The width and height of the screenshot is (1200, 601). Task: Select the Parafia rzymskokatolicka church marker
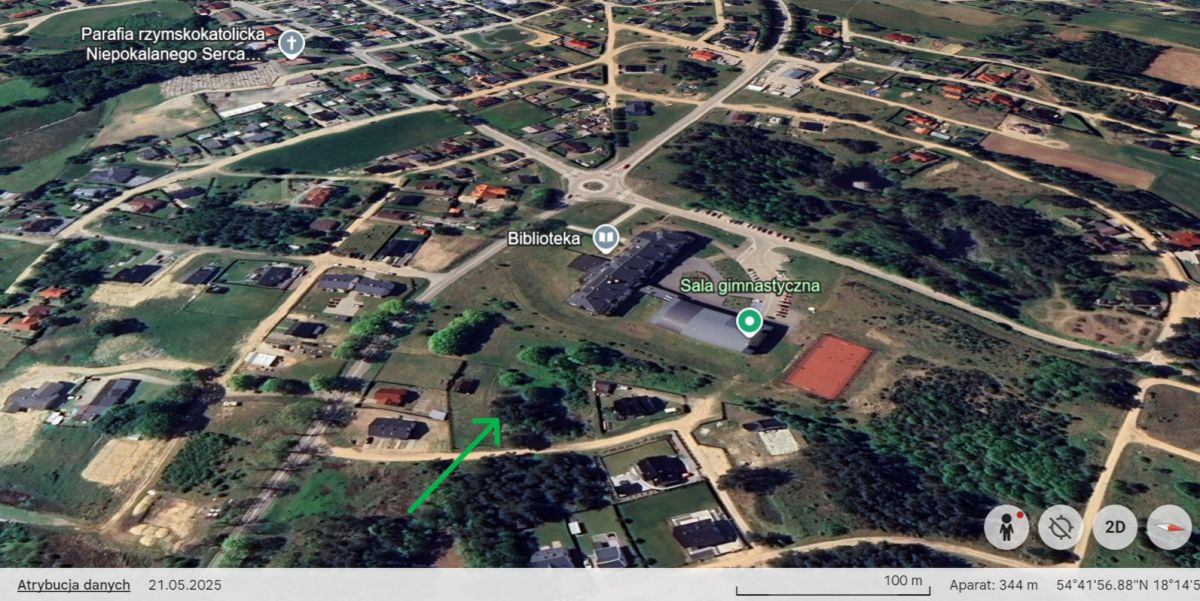coord(291,43)
